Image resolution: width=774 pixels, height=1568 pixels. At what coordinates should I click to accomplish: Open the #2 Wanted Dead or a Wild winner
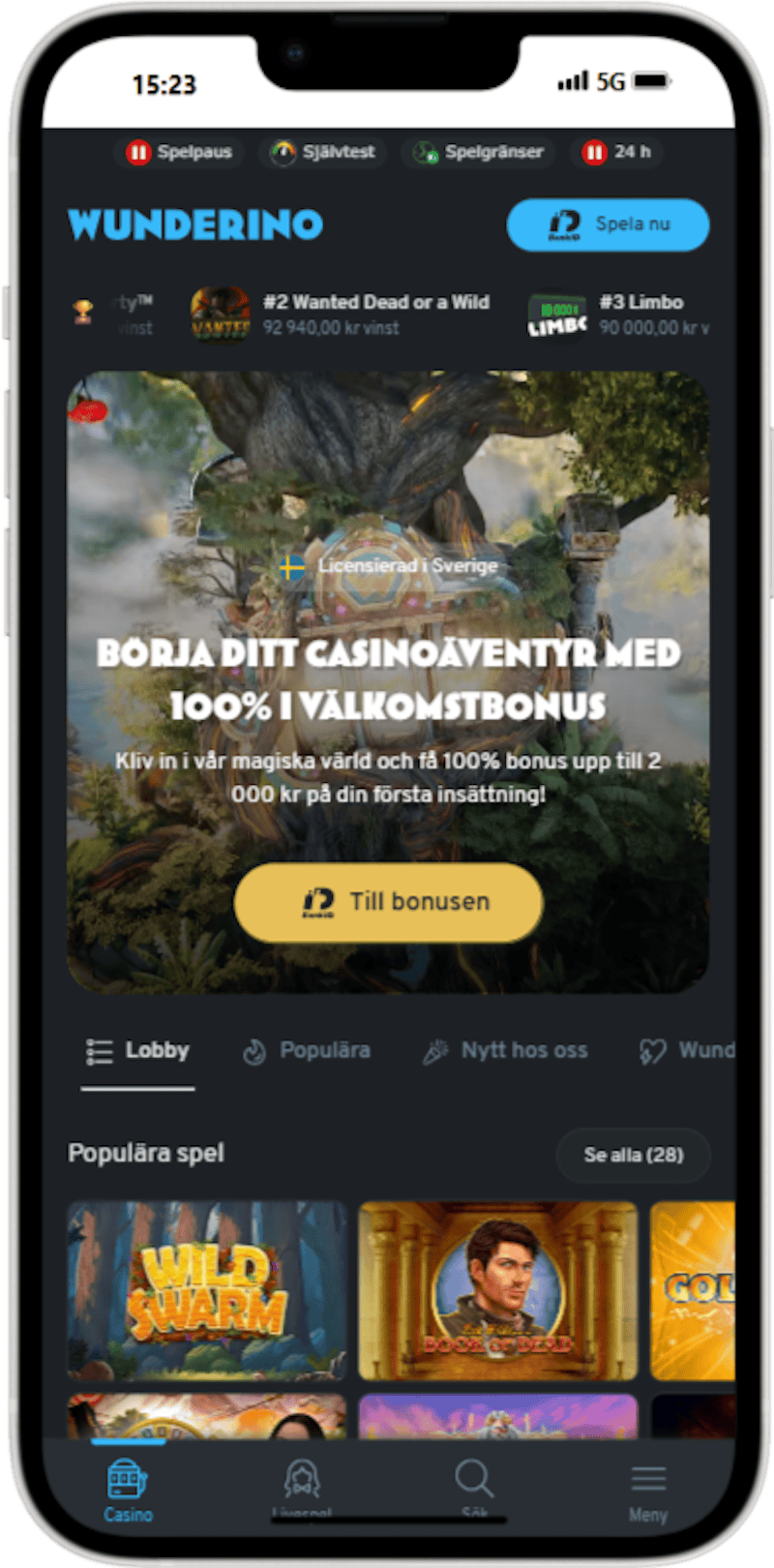click(341, 315)
